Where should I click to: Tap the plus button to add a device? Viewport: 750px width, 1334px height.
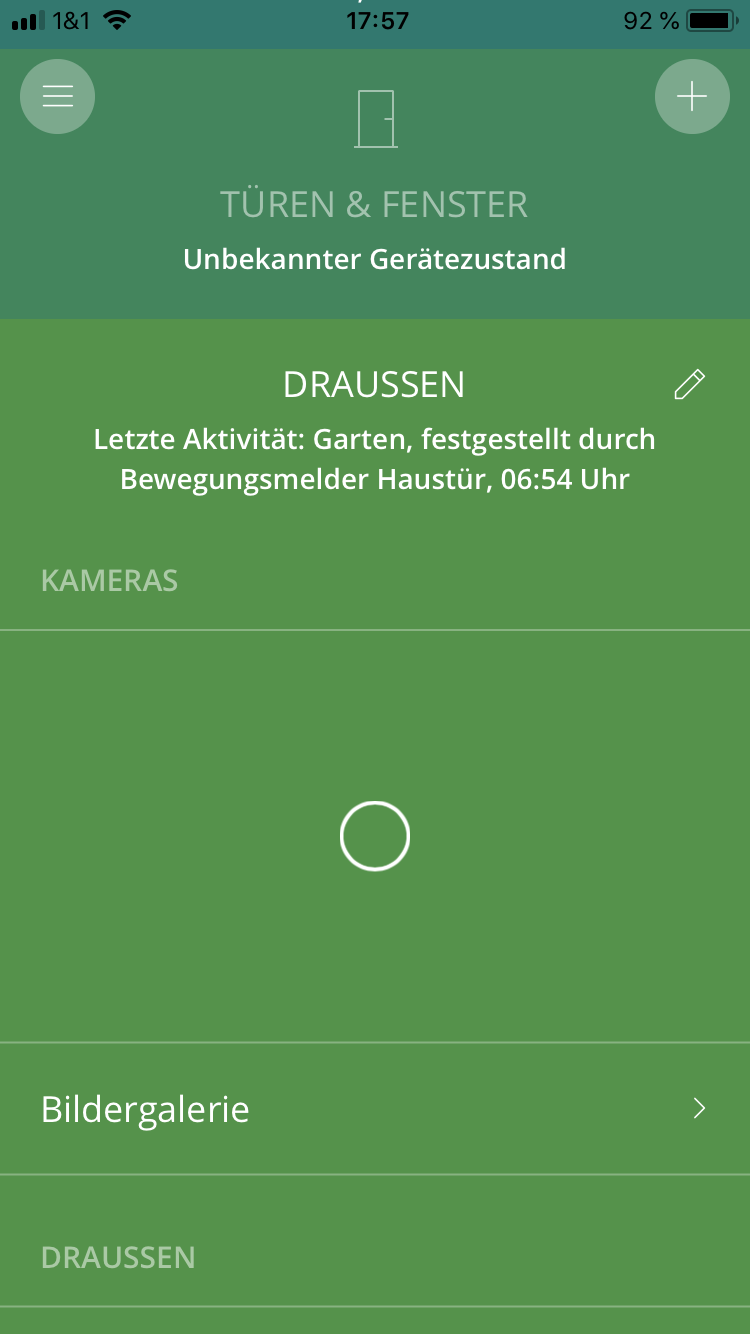coord(692,96)
